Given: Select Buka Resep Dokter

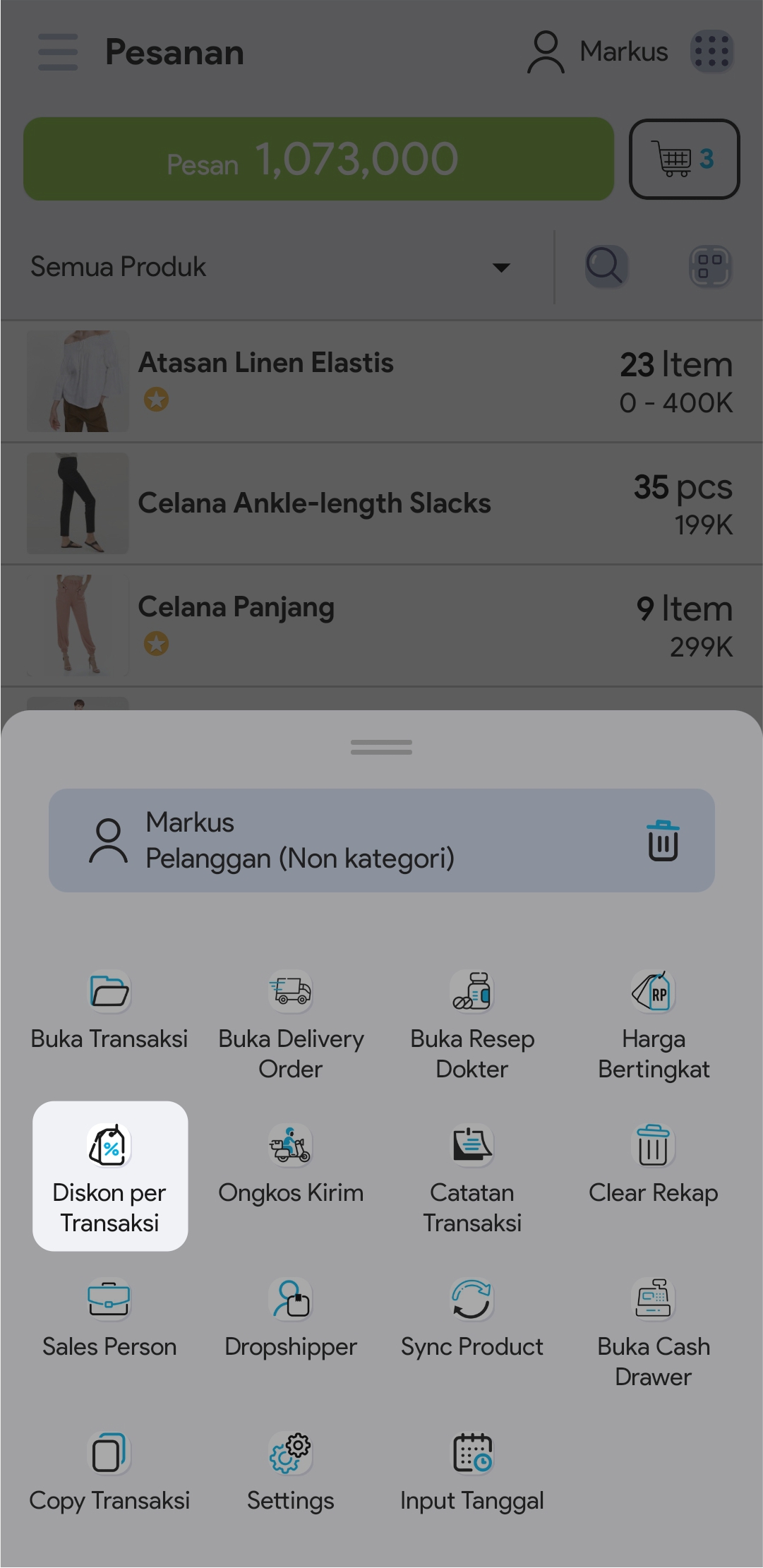Looking at the screenshot, I should (x=472, y=1024).
